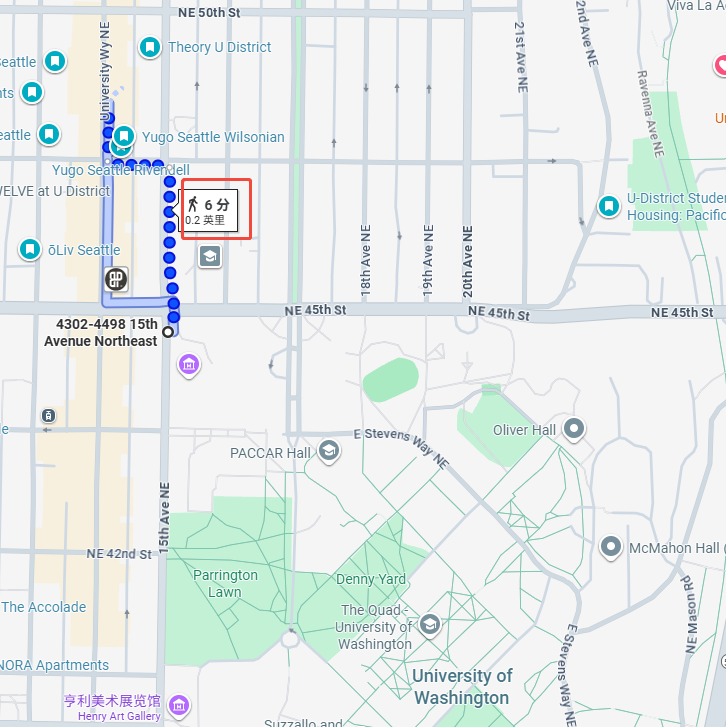
Task: Open the PACCAR Hall school marker
Action: click(x=329, y=452)
